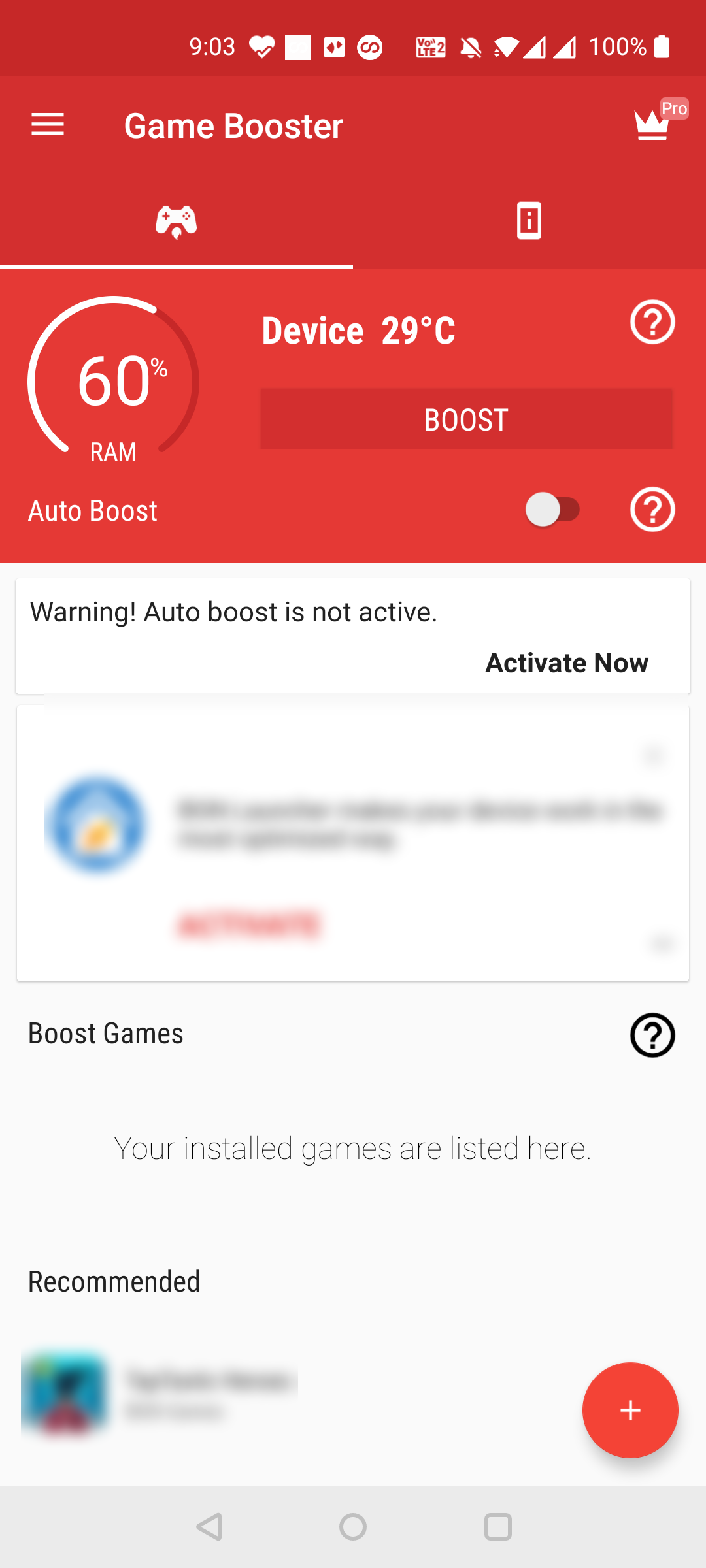The width and height of the screenshot is (706, 1568).
Task: Turn on Auto Boost from warning card
Action: click(566, 662)
